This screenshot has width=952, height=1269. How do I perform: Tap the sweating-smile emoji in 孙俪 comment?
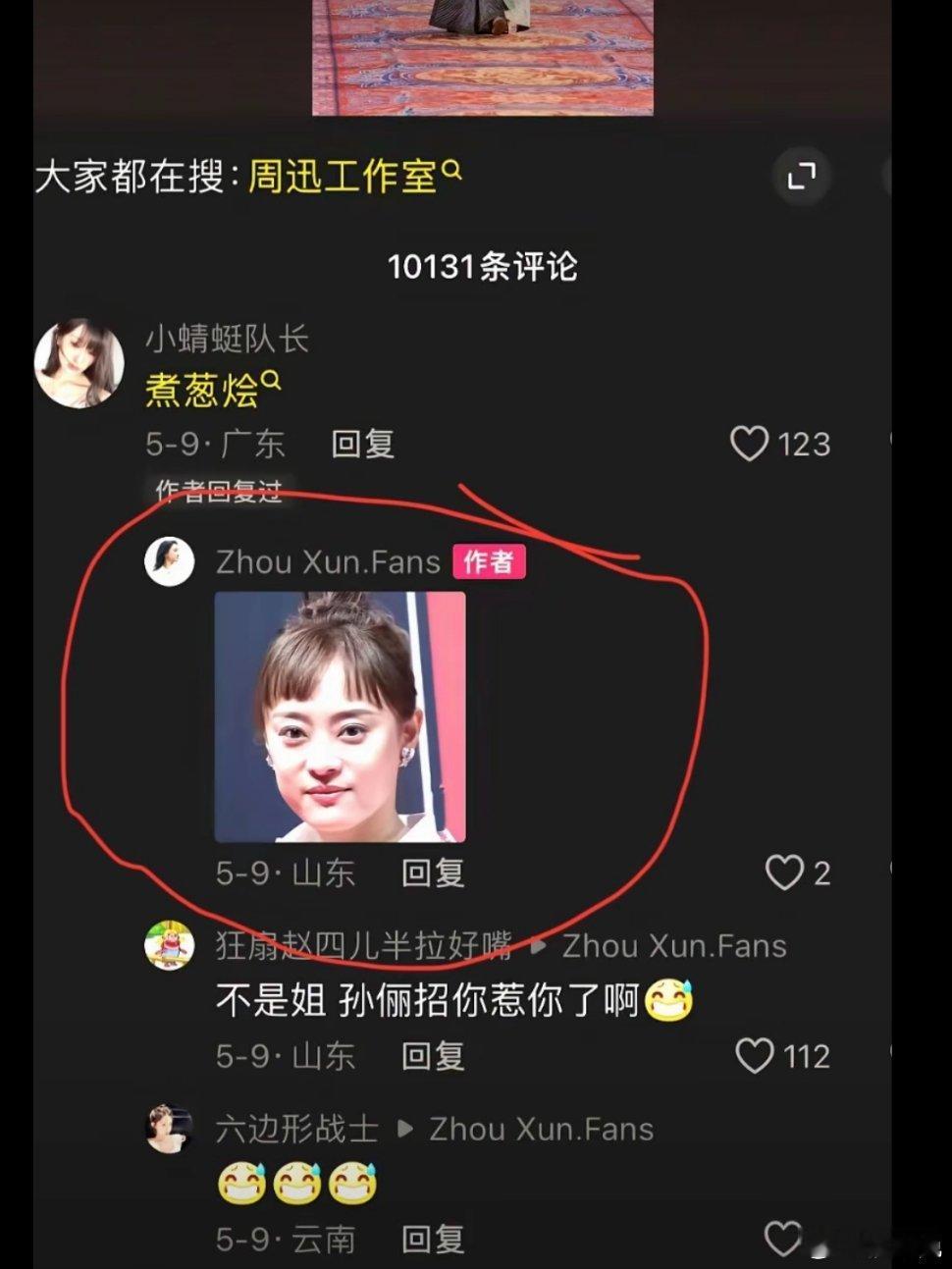point(671,998)
